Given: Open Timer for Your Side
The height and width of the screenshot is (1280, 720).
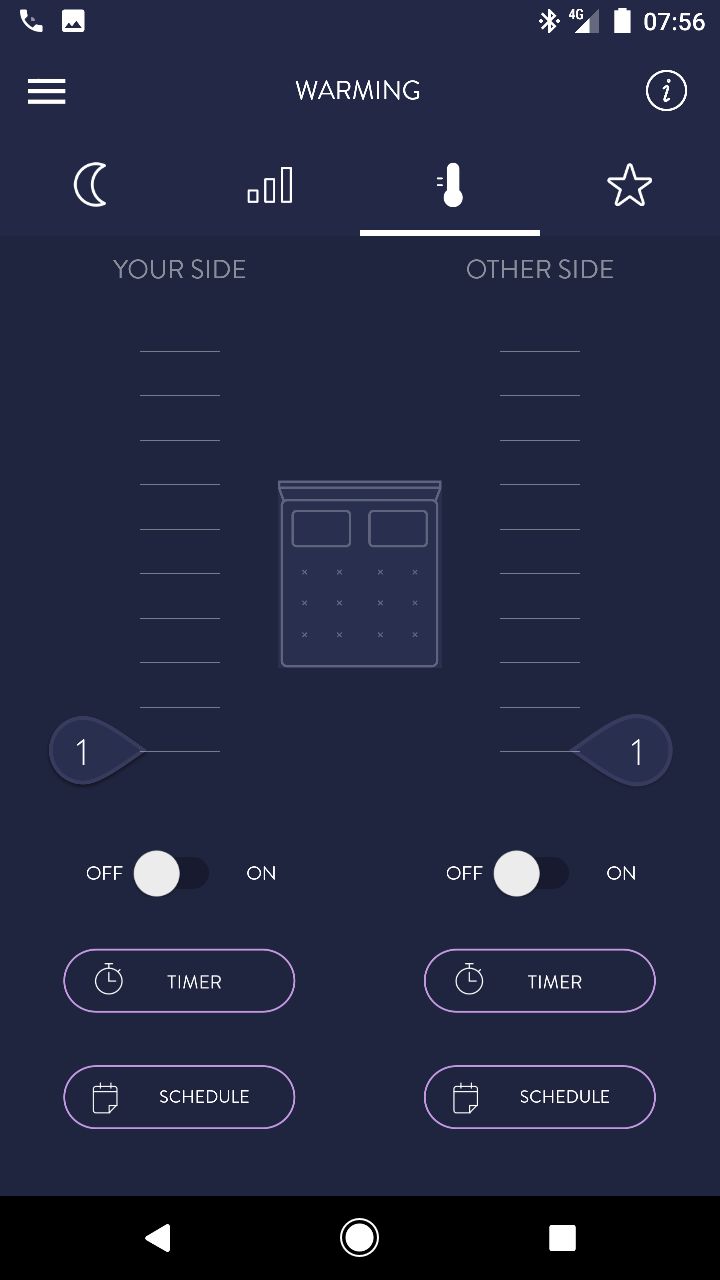Looking at the screenshot, I should point(179,981).
